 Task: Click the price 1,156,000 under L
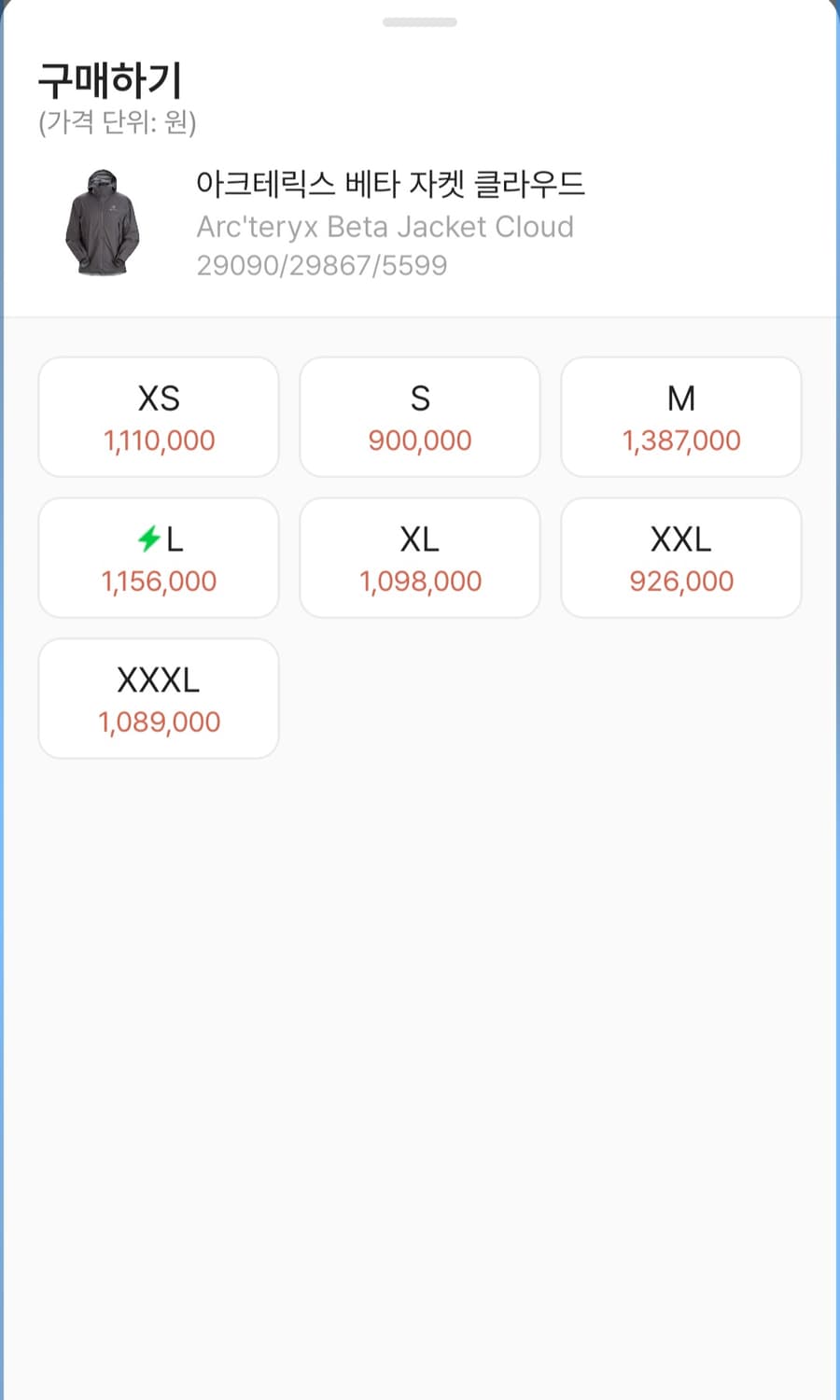pos(158,581)
